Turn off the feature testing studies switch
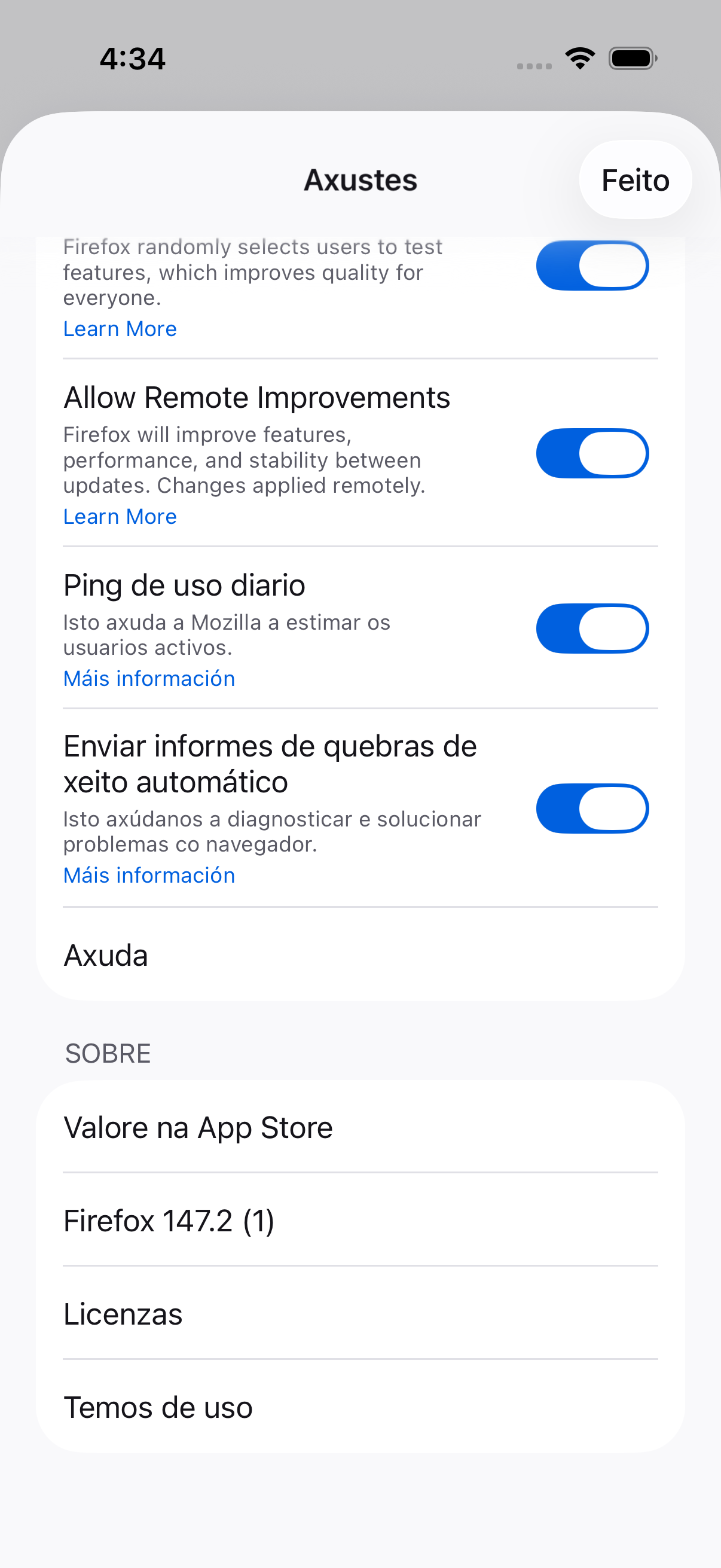This screenshot has width=721, height=1568. (x=591, y=266)
